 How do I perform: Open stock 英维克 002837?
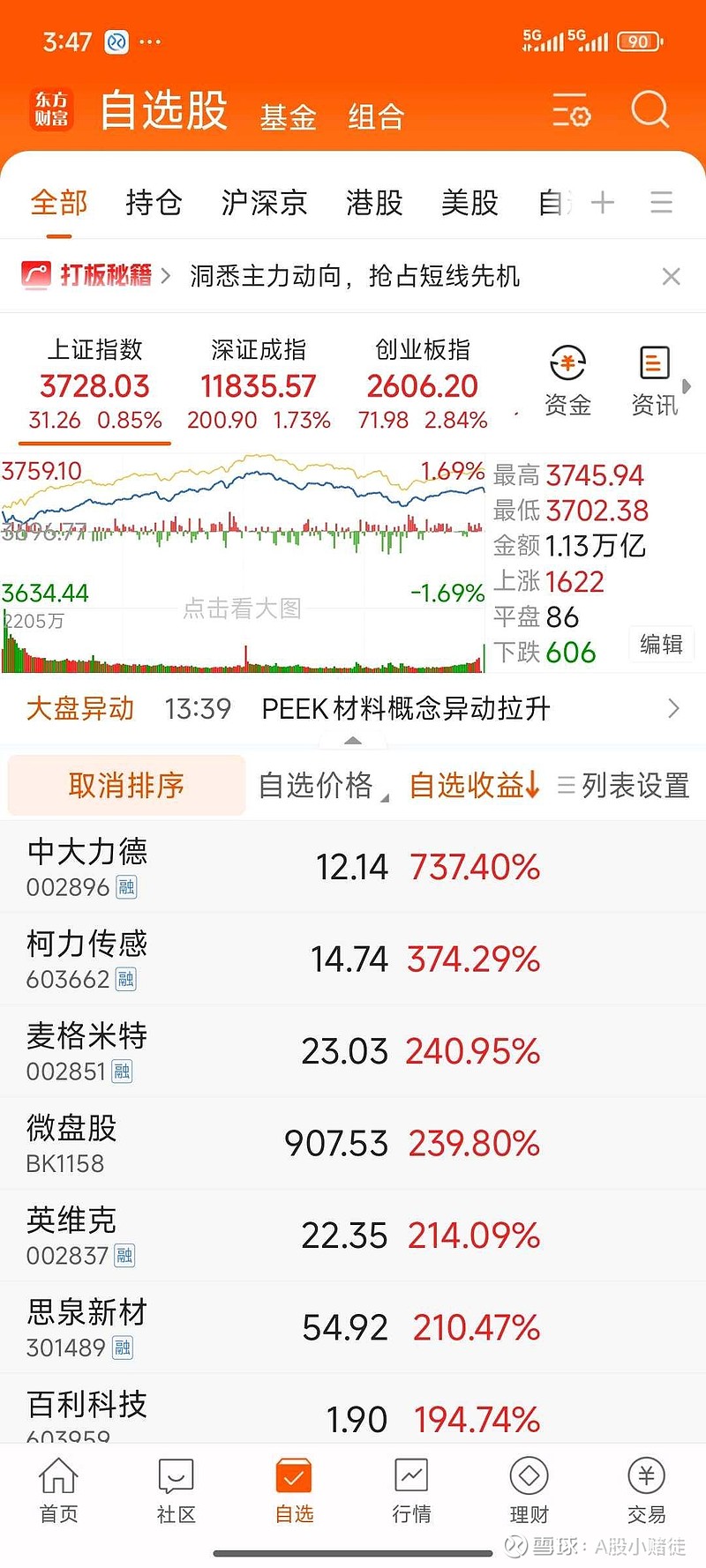pyautogui.click(x=353, y=1236)
